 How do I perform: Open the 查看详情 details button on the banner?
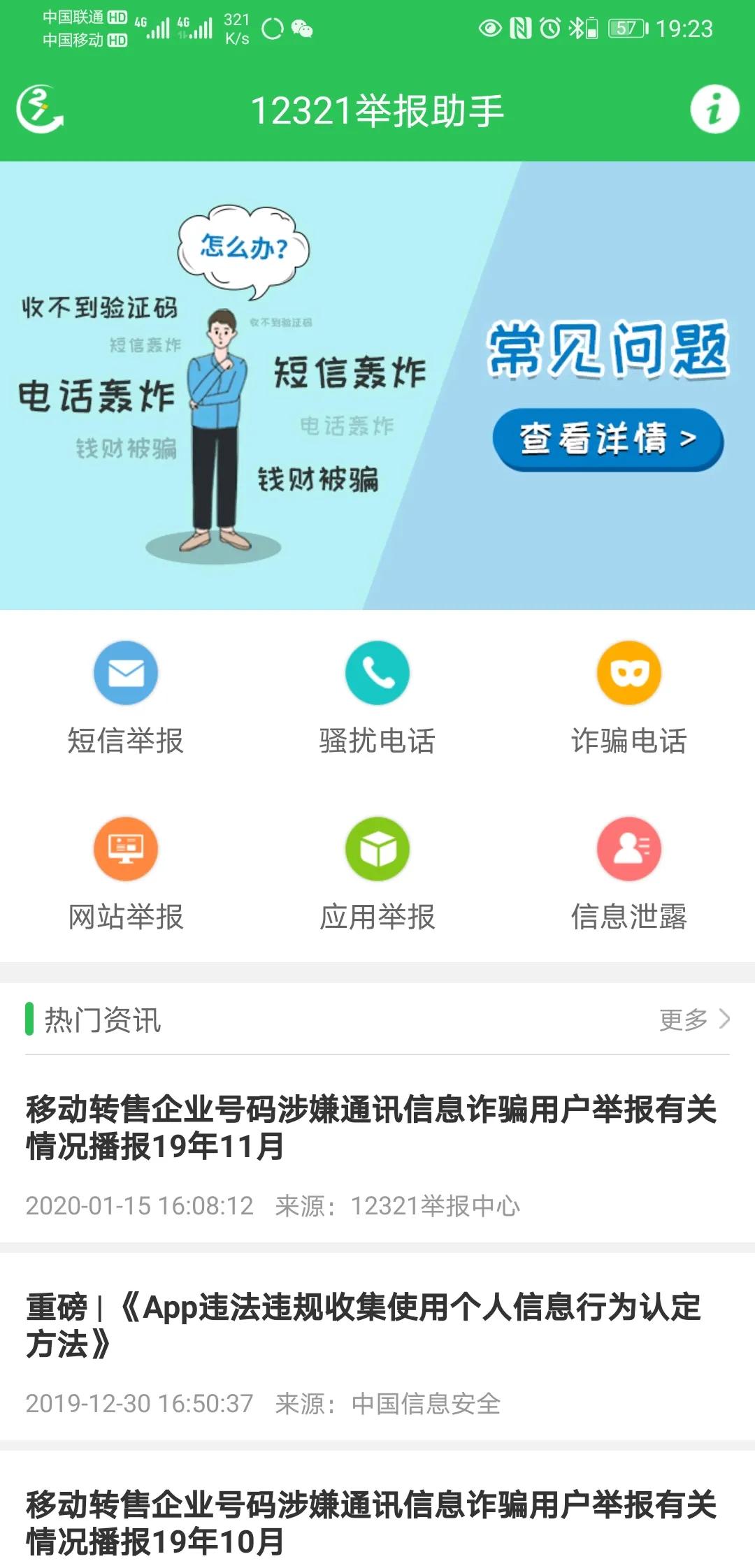click(607, 438)
